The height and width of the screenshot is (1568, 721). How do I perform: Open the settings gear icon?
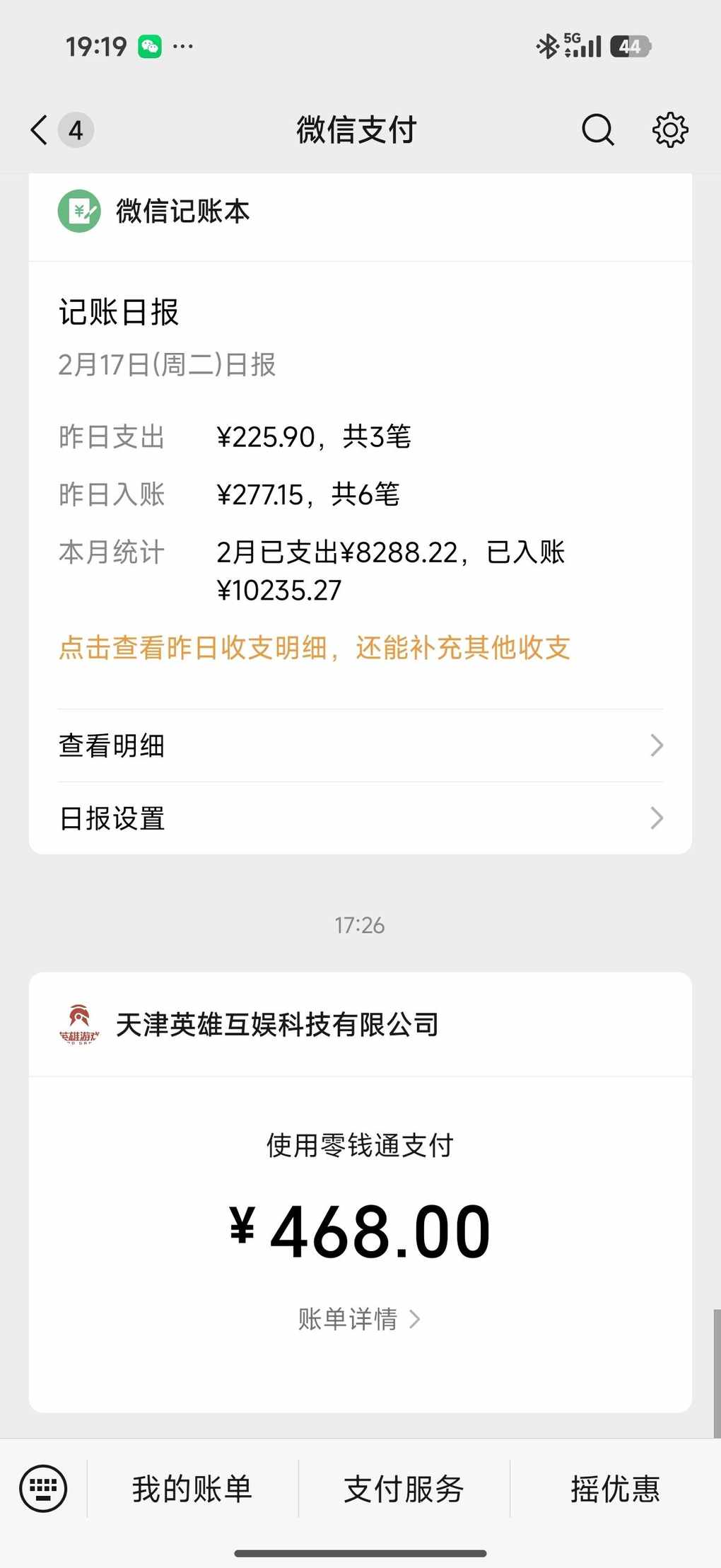click(669, 130)
